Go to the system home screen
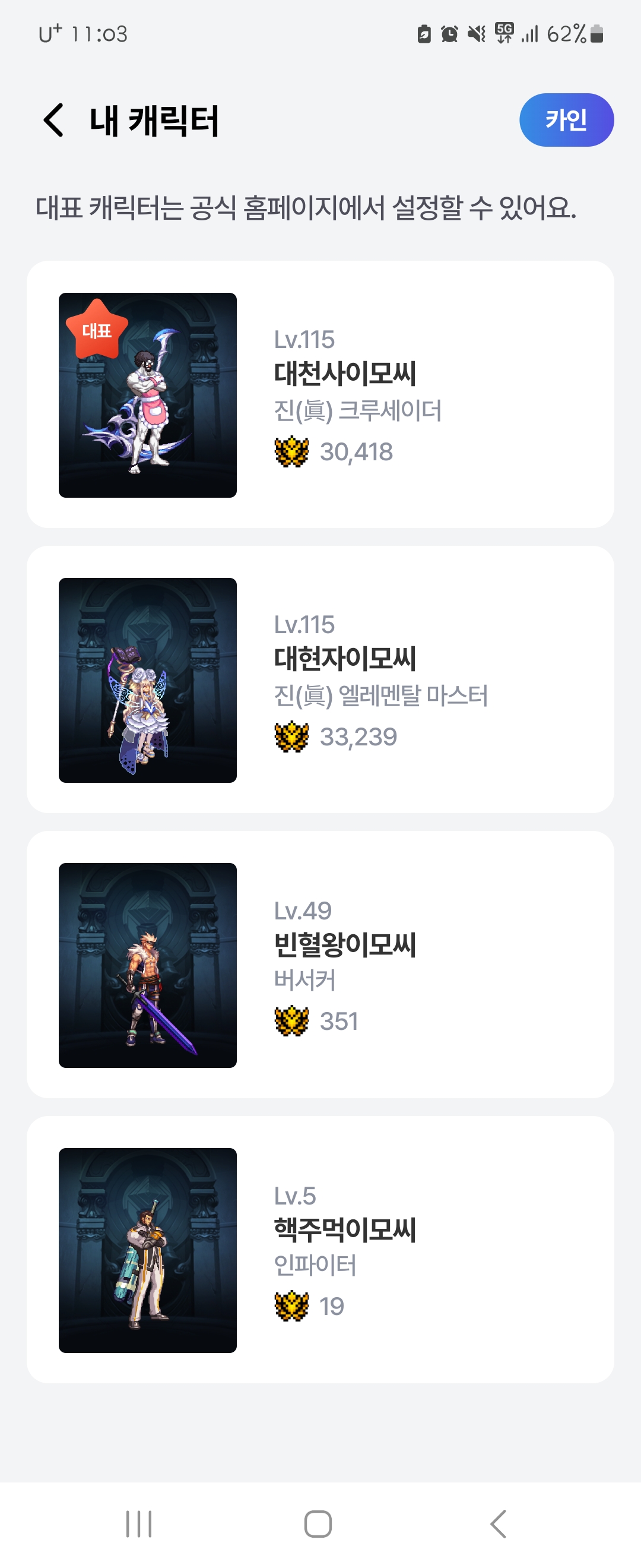The width and height of the screenshot is (641, 1568). [x=318, y=1523]
